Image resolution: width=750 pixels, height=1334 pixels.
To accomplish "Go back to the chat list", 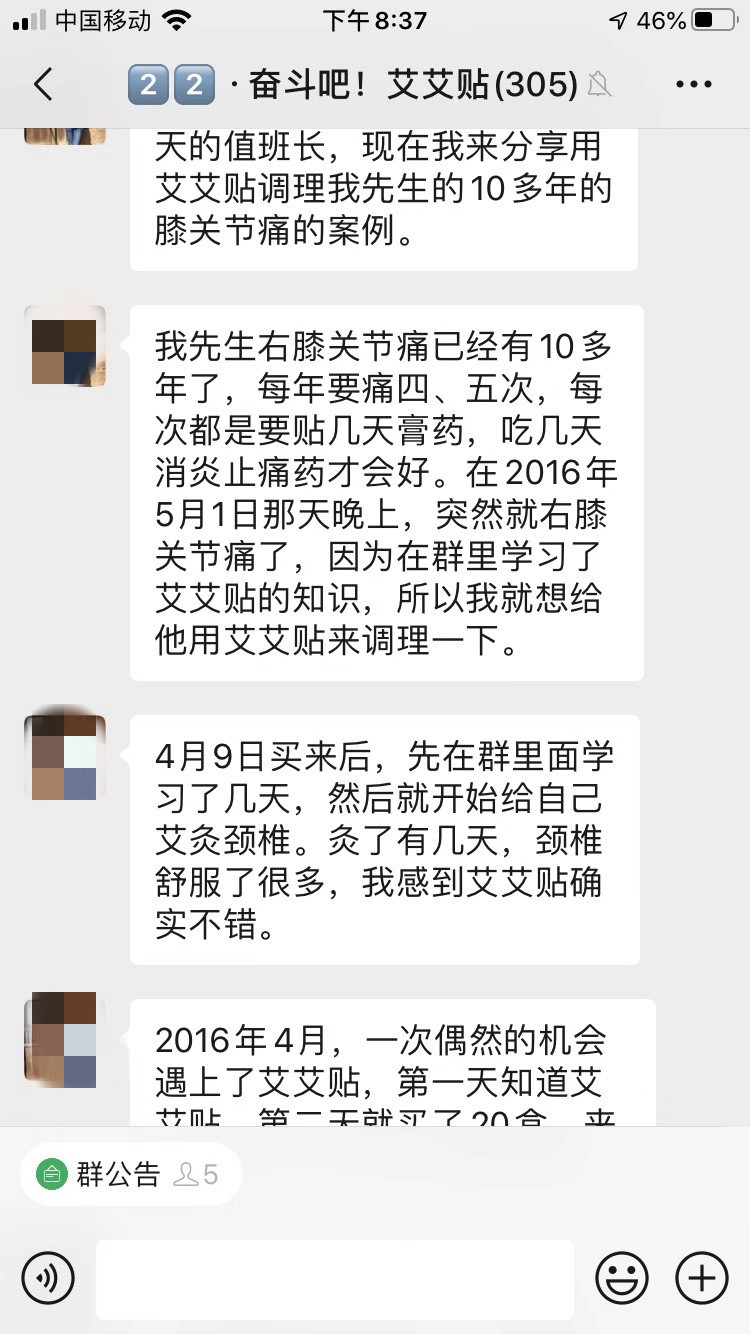I will [x=43, y=85].
